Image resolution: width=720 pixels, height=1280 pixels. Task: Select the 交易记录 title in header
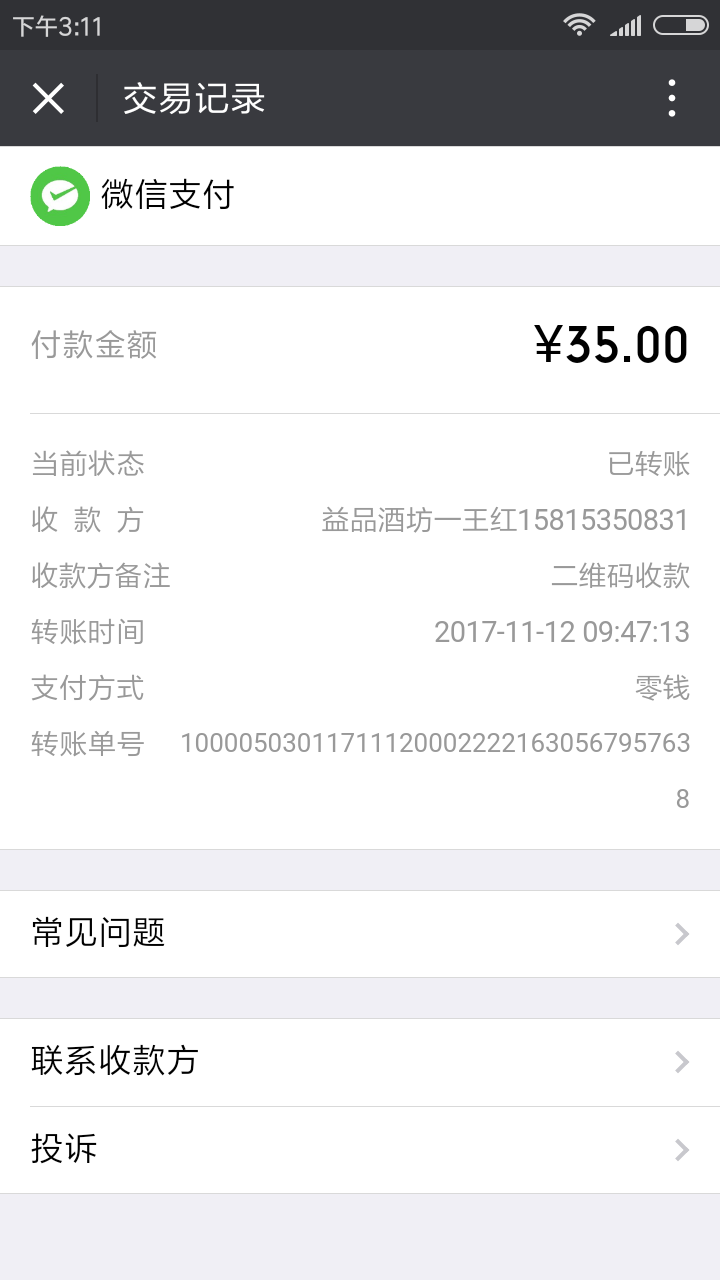point(192,98)
